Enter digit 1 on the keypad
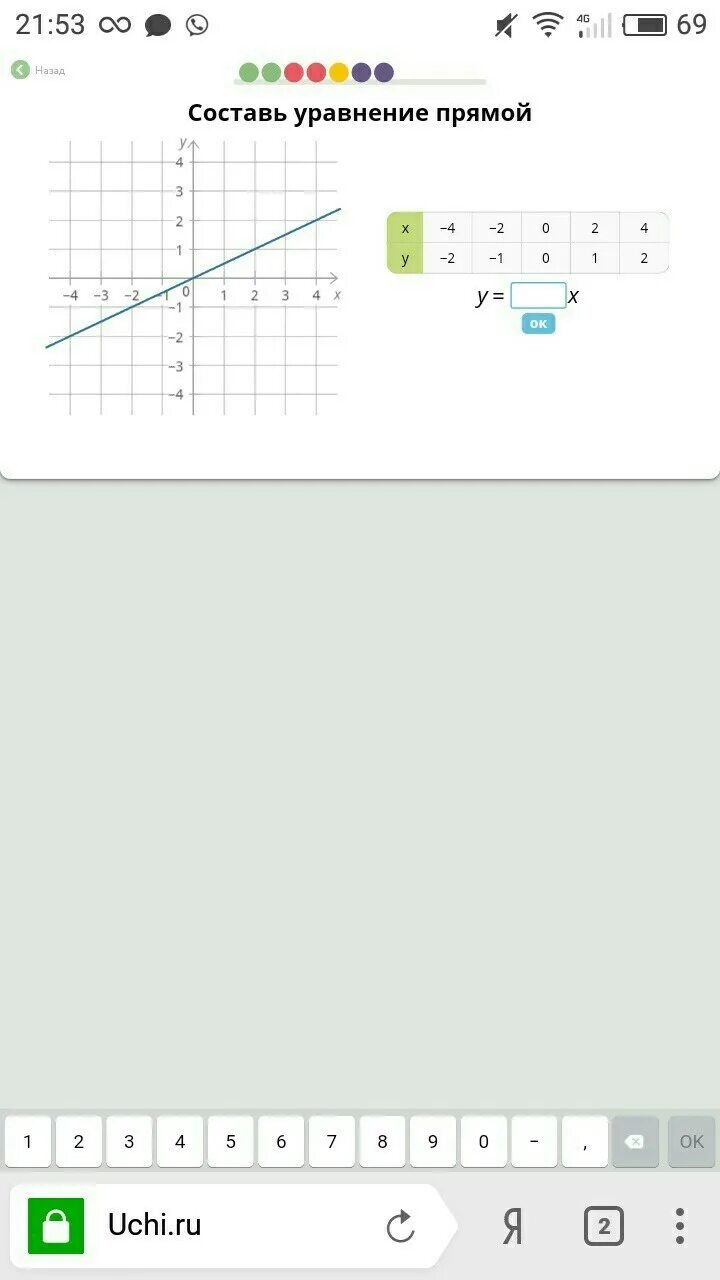The height and width of the screenshot is (1280, 720). pos(28,1142)
